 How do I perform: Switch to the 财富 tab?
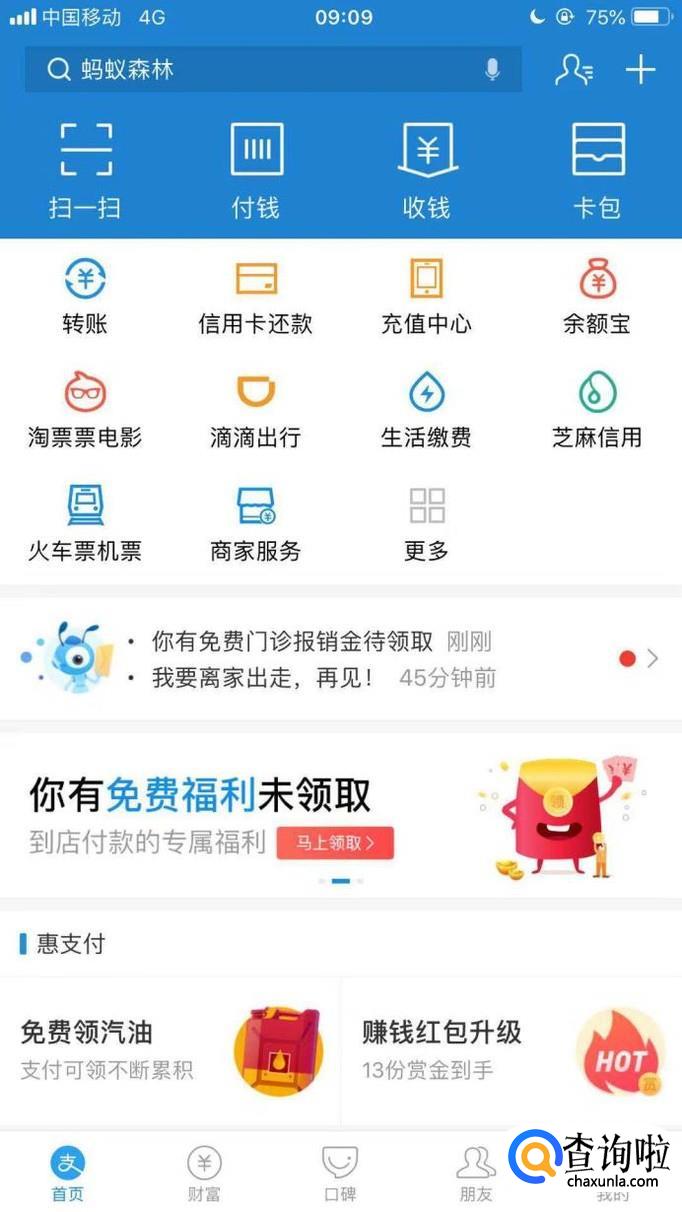tap(204, 1174)
